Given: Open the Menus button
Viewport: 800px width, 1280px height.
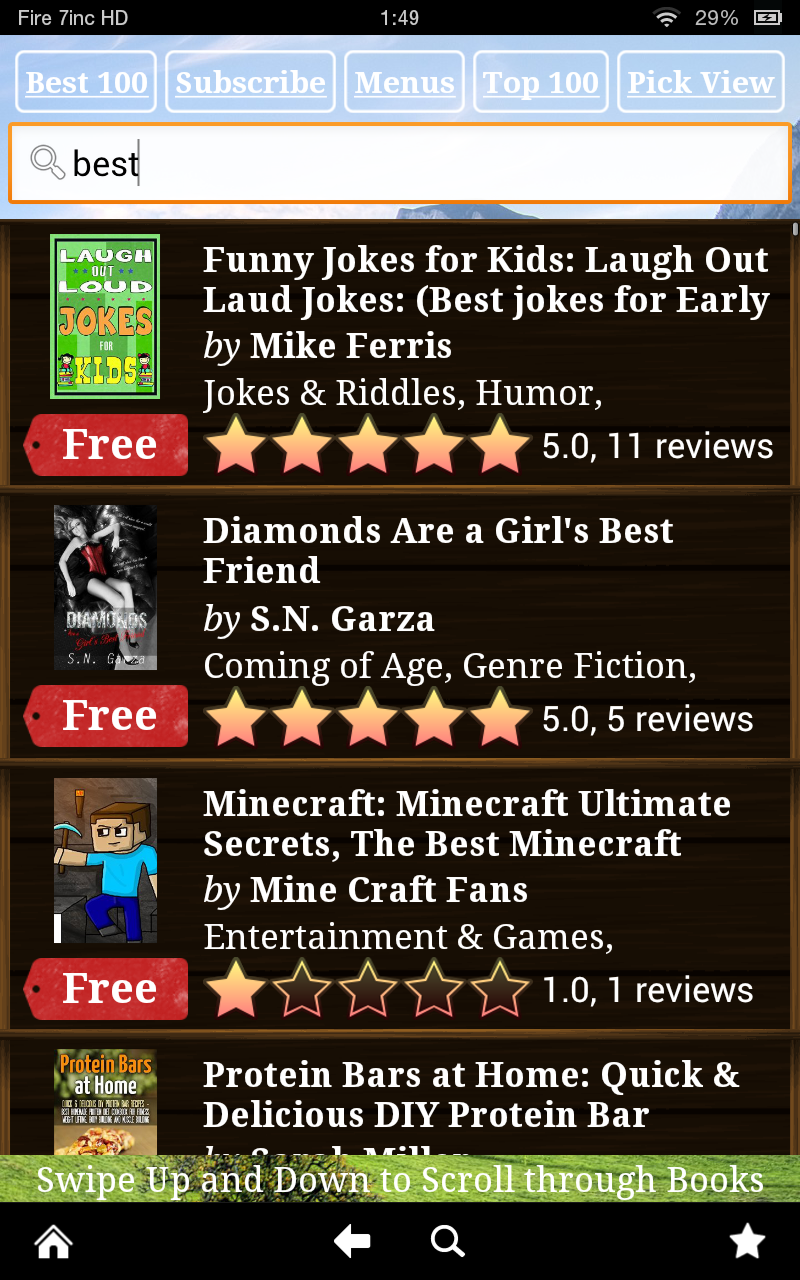Looking at the screenshot, I should 404,82.
